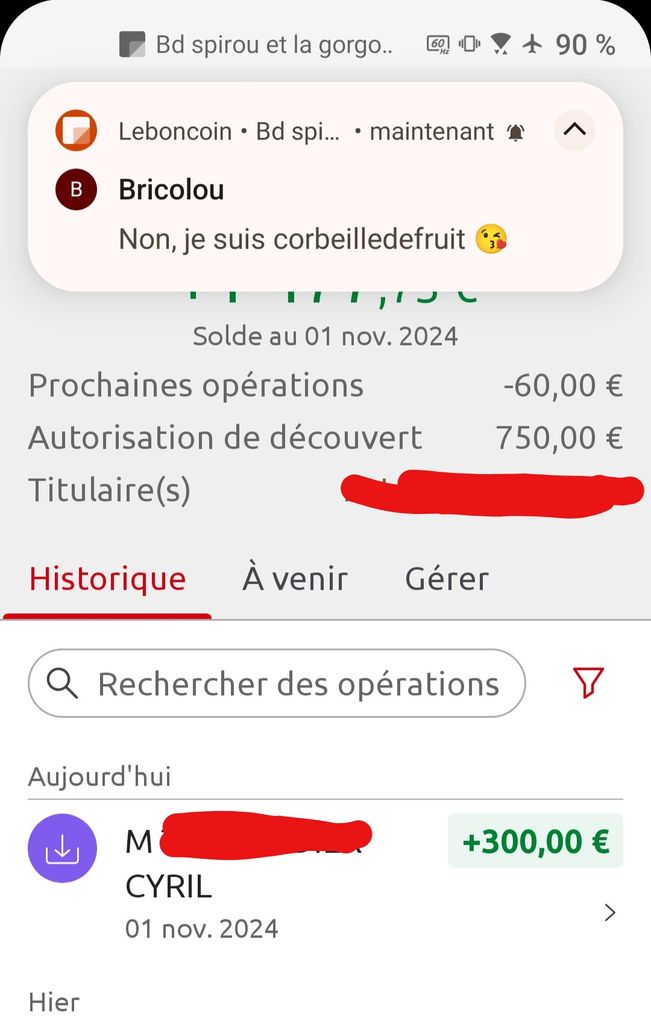
Task: Switch to the Historique tab
Action: coord(108,579)
